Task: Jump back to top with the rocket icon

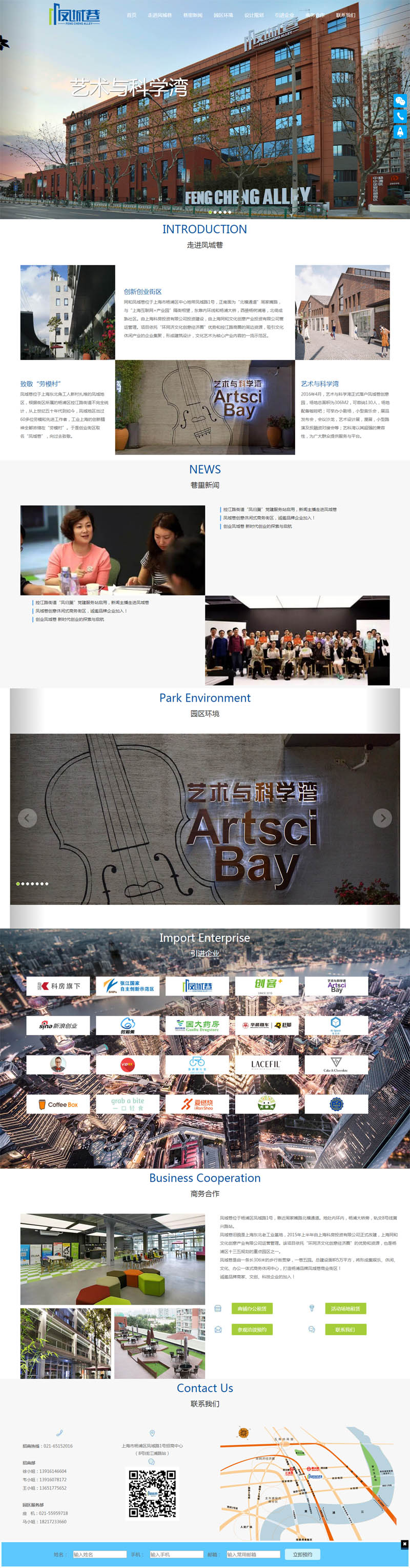Action: tap(400, 131)
